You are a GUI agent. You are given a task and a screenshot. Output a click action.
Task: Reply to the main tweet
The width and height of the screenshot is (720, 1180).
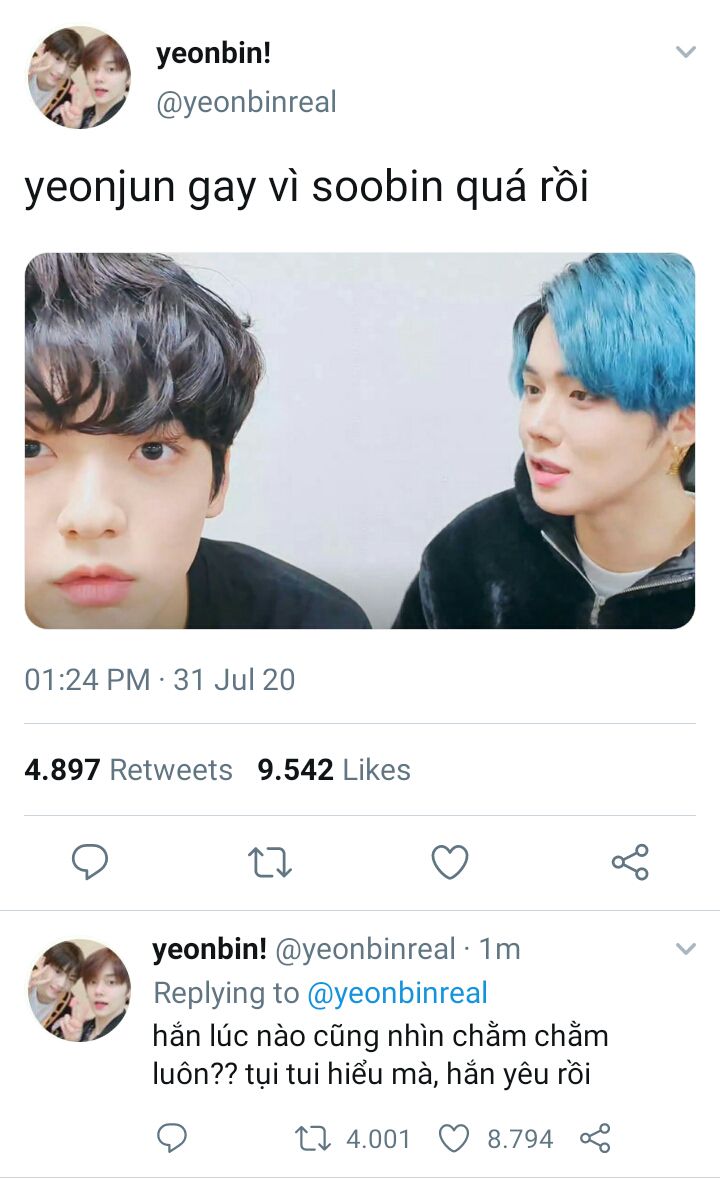90,861
